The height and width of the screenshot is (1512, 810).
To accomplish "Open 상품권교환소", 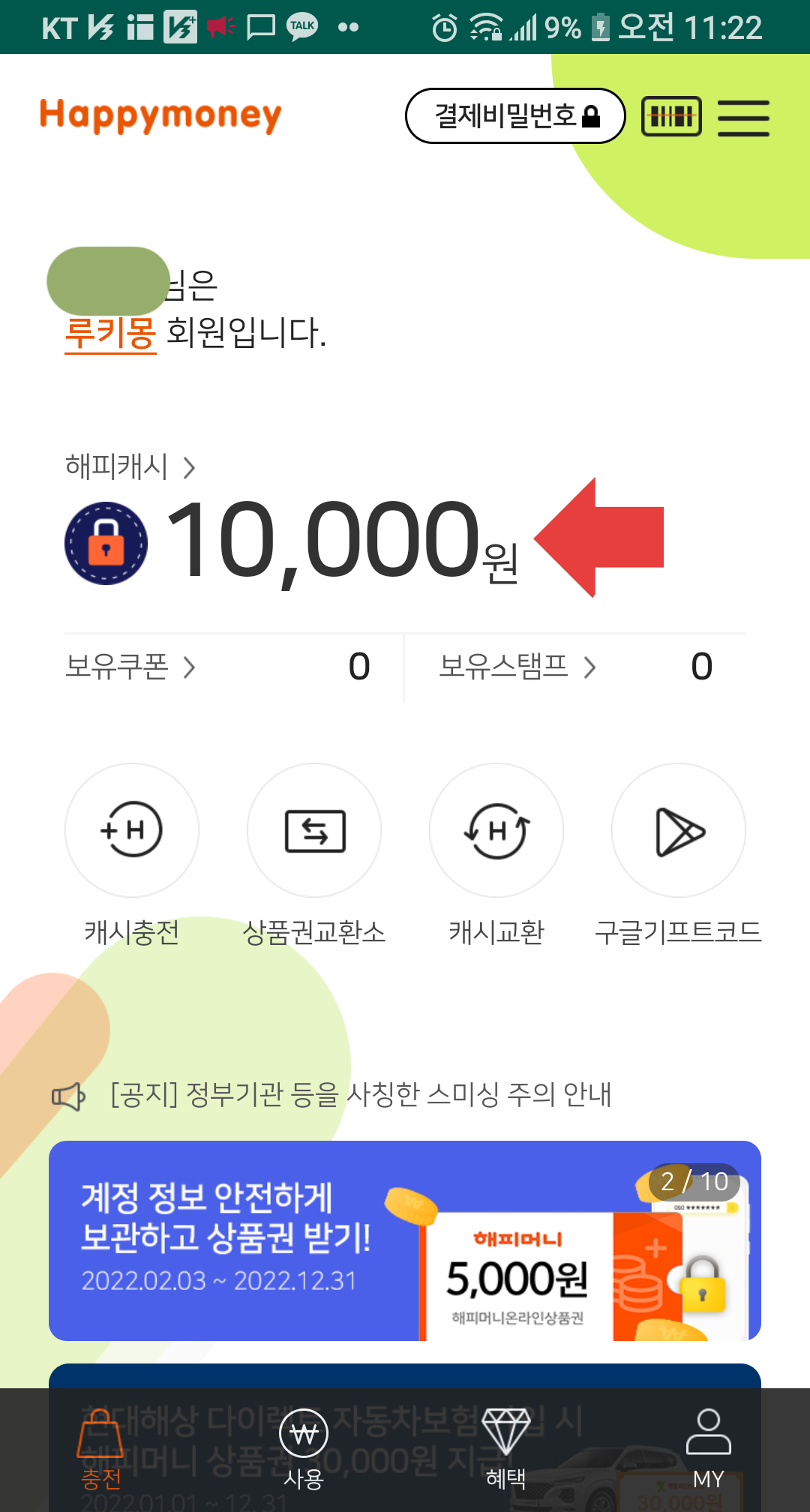I will pyautogui.click(x=314, y=855).
